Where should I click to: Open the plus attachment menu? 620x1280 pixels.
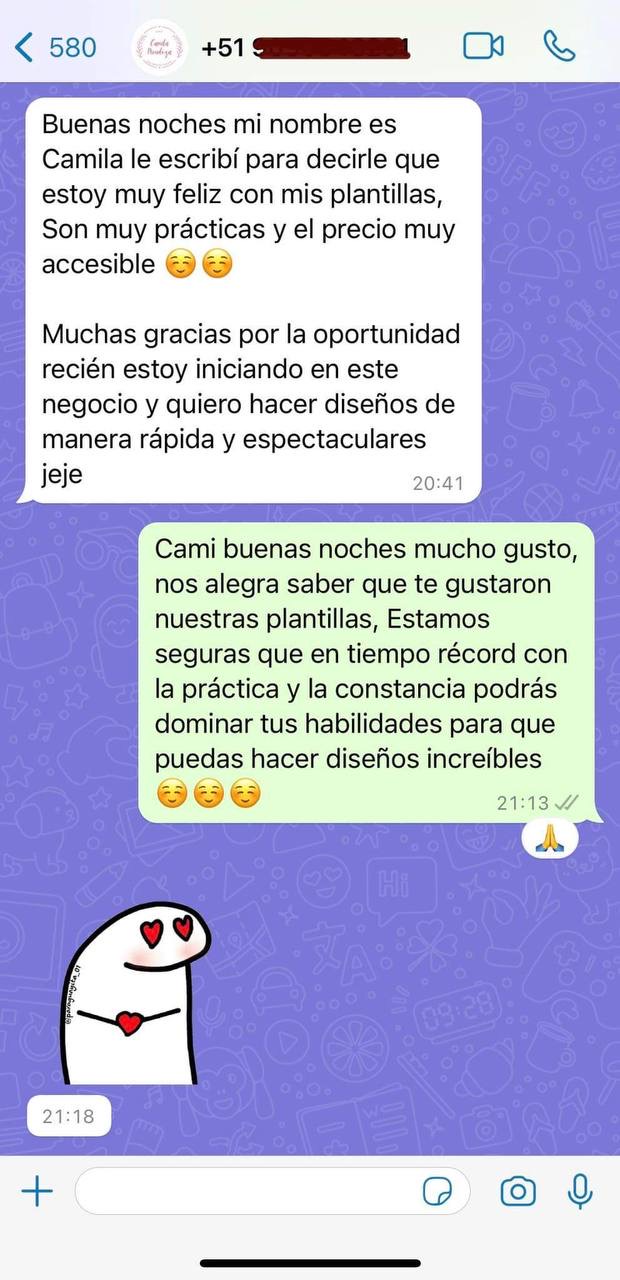point(37,1191)
